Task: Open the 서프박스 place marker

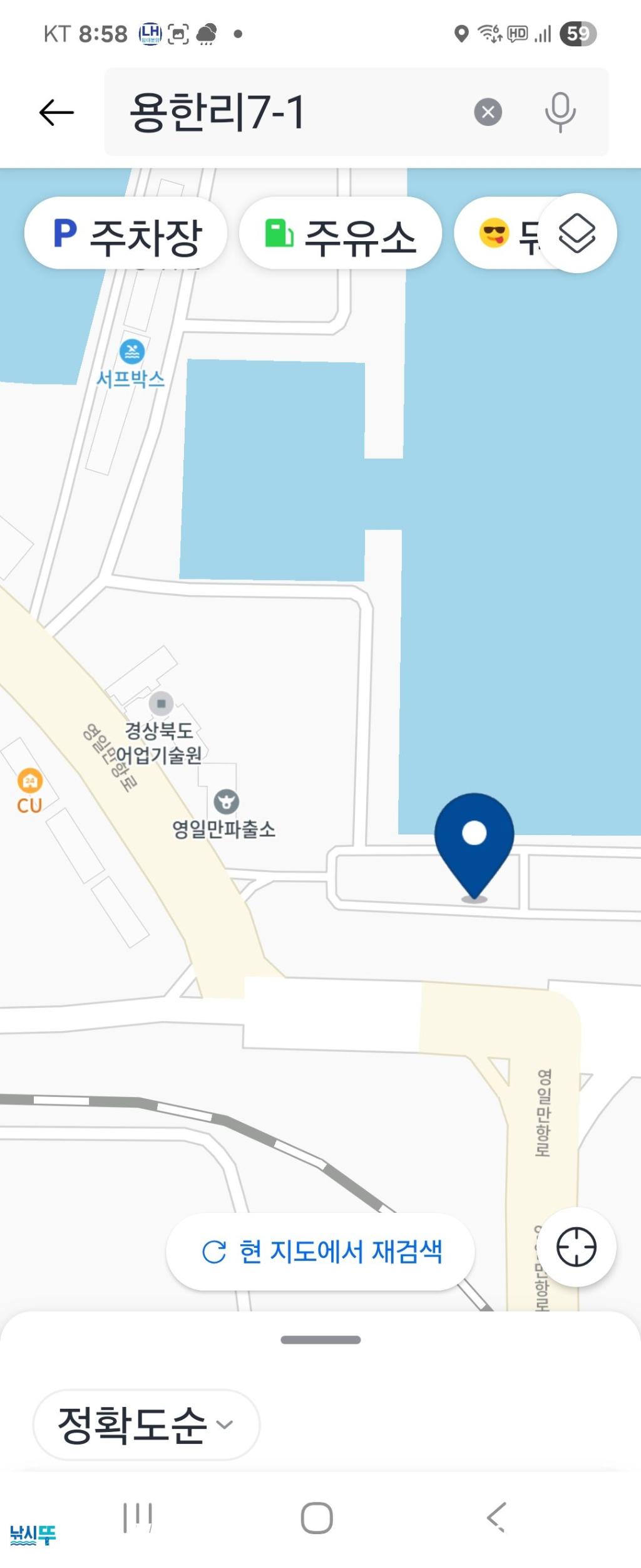Action: coord(131,352)
